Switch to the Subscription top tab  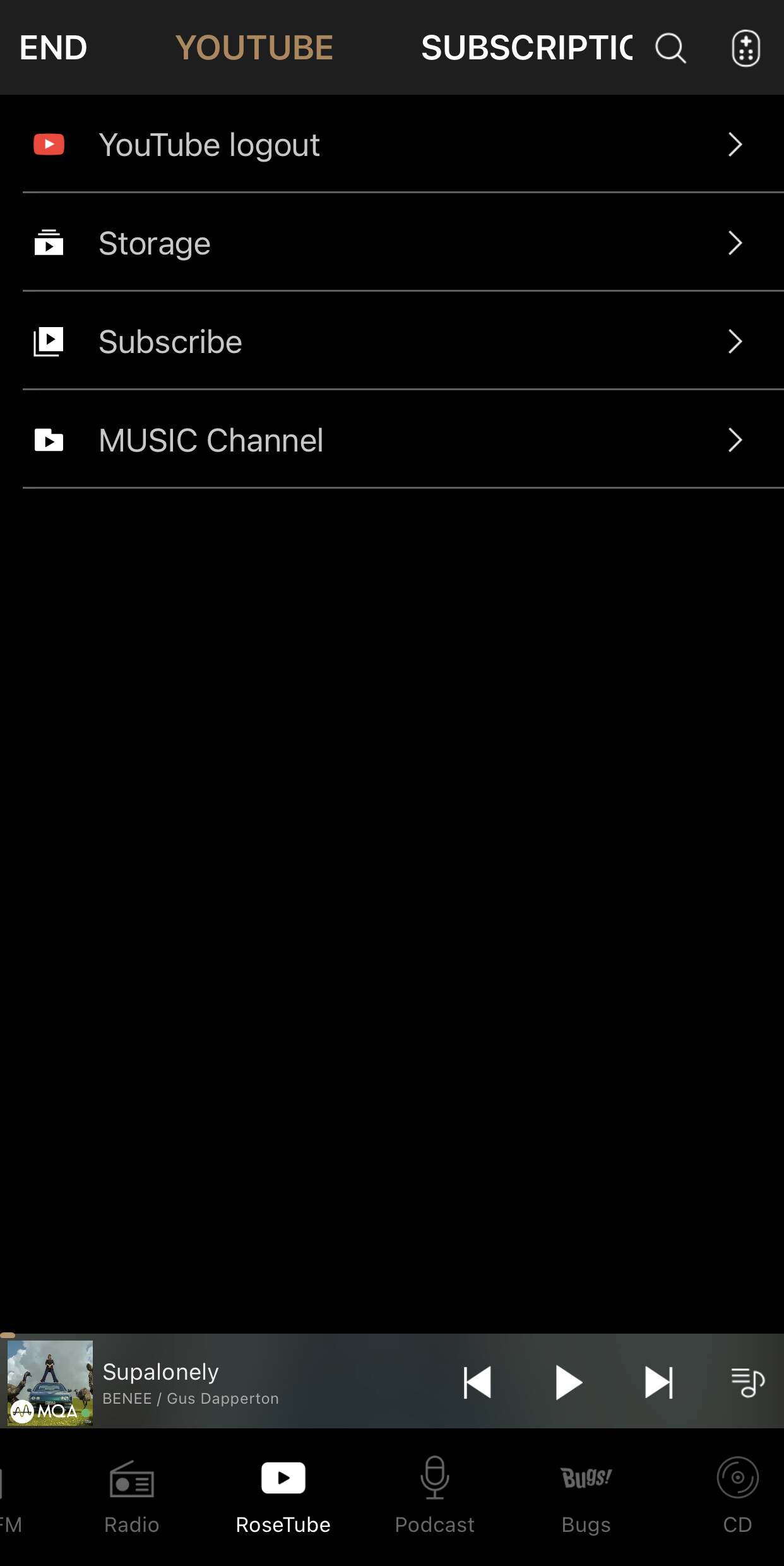(526, 48)
